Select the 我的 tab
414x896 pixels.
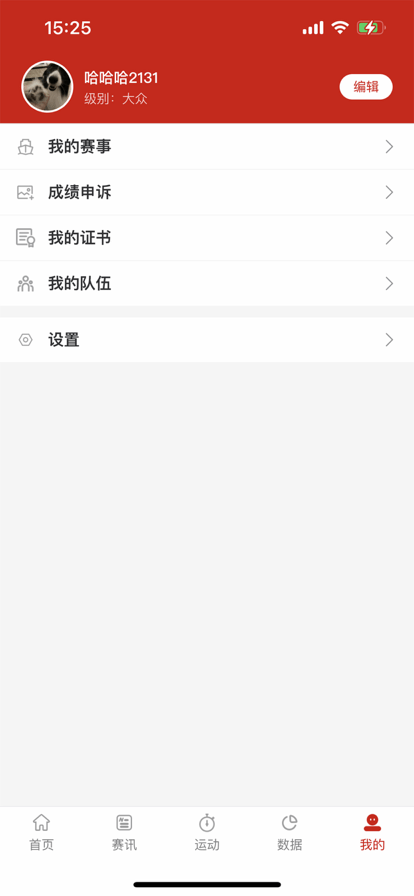[372, 833]
